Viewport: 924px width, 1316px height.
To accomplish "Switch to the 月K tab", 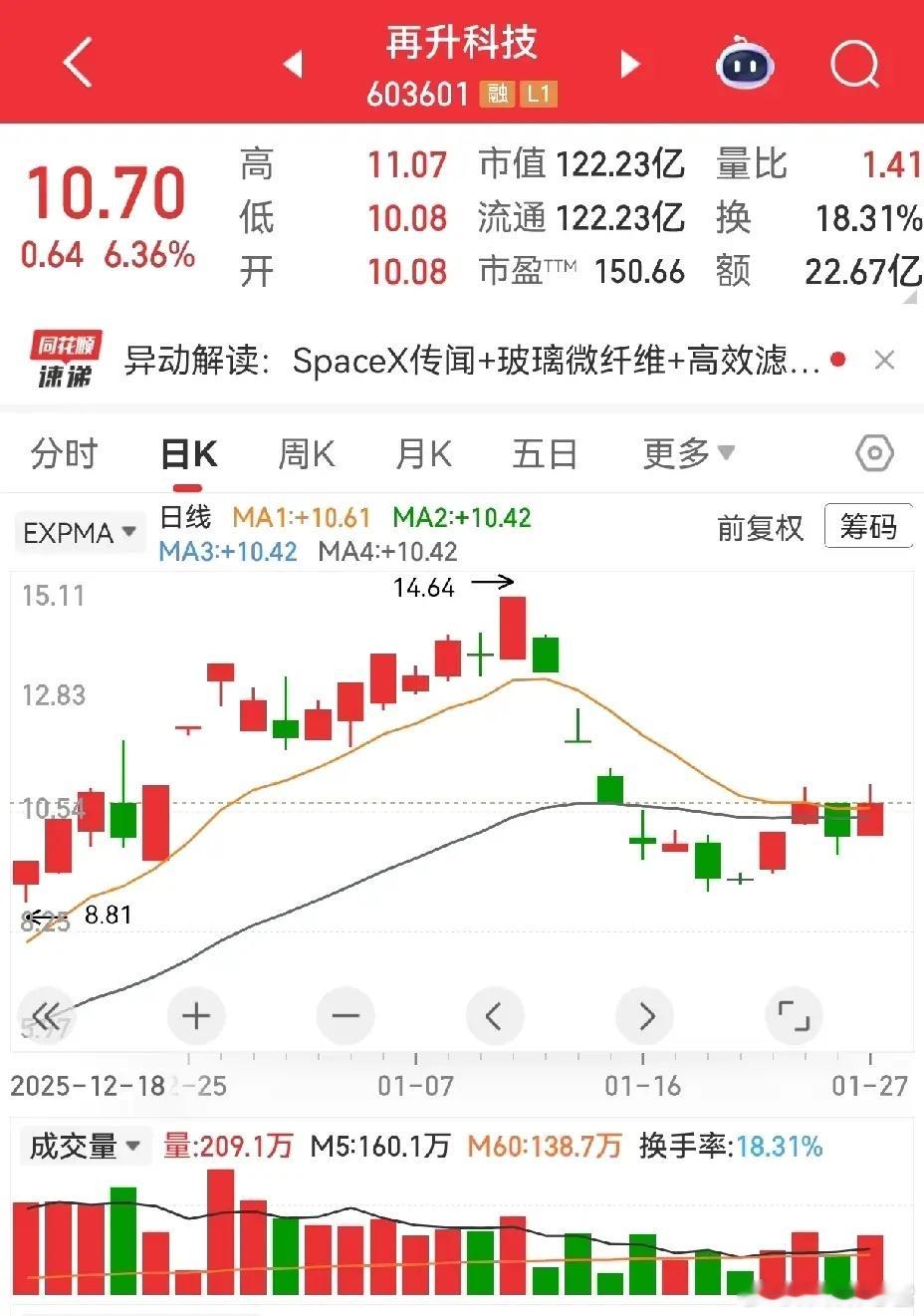I will (x=423, y=454).
